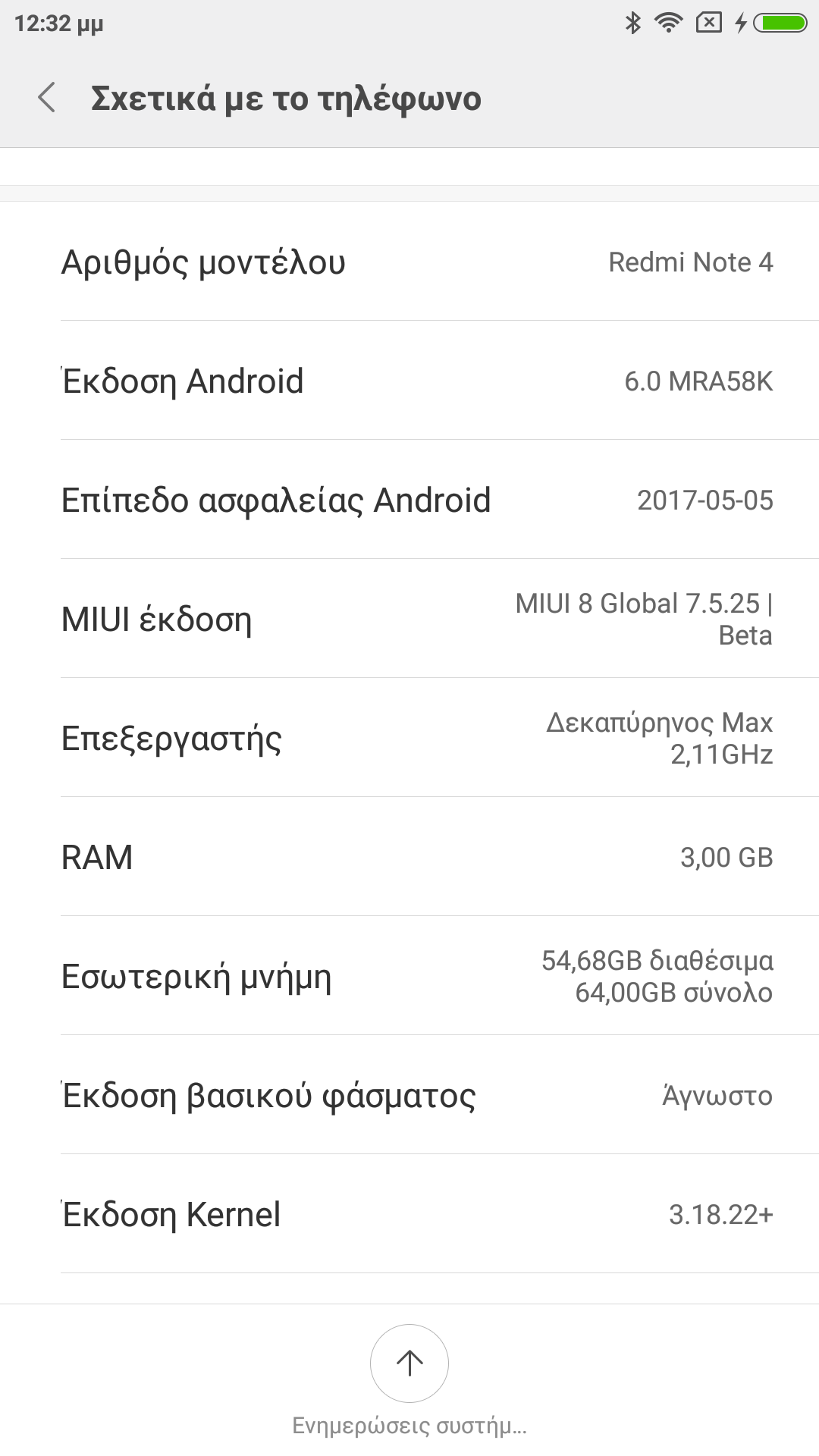Select the Επεξεργαστής row
819x1456 pixels.
coord(409,738)
